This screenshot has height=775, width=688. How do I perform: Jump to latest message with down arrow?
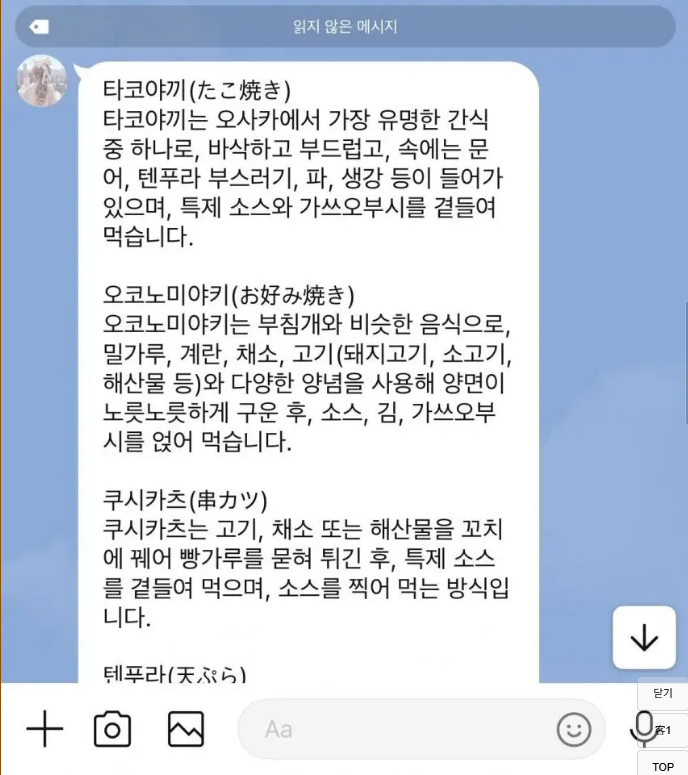644,638
